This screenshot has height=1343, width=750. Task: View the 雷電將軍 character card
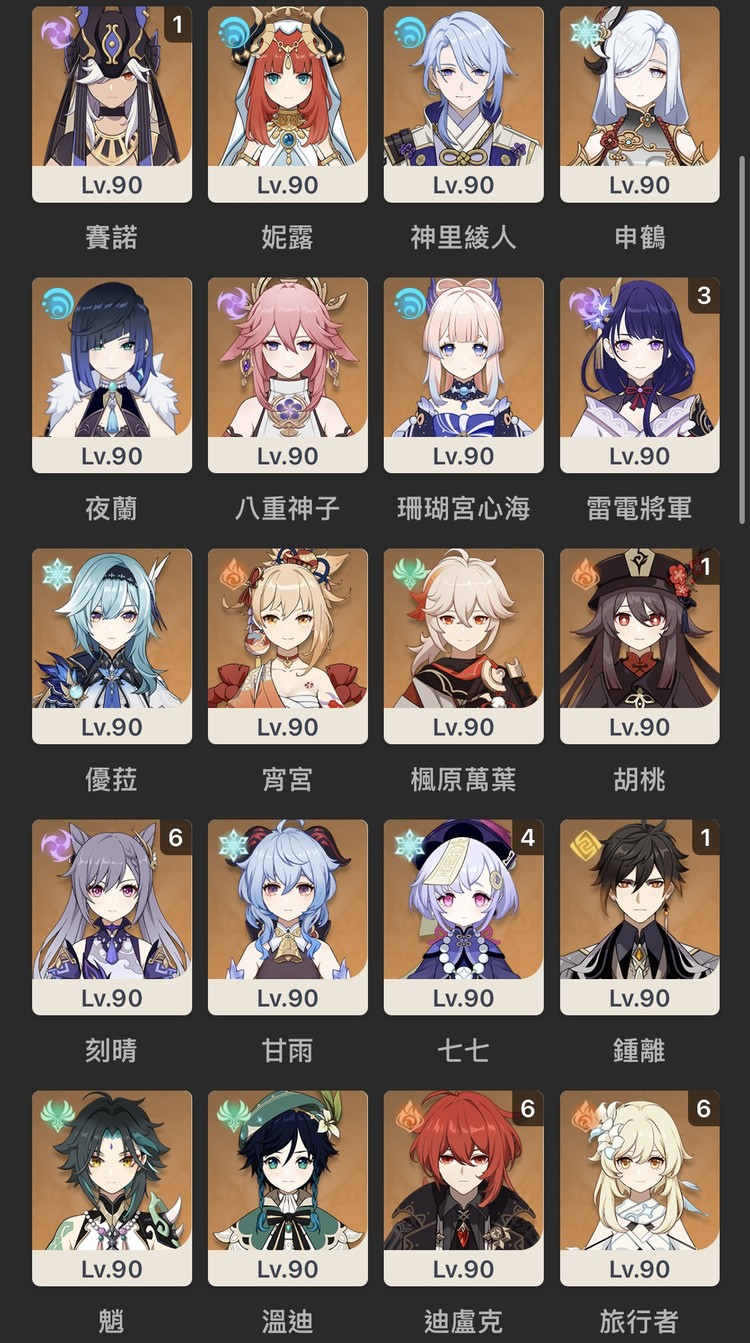[x=640, y=375]
